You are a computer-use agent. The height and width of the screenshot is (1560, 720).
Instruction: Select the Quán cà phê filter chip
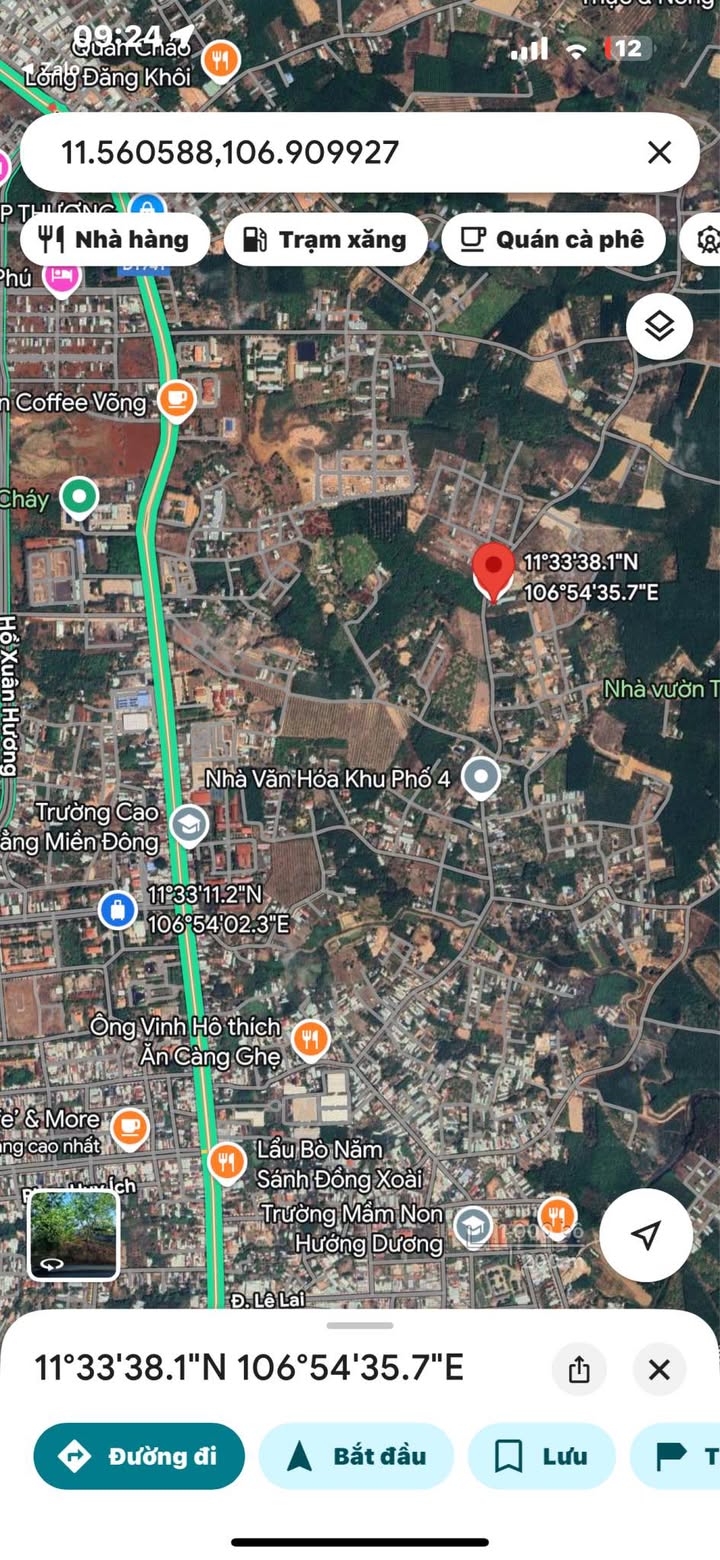[553, 239]
